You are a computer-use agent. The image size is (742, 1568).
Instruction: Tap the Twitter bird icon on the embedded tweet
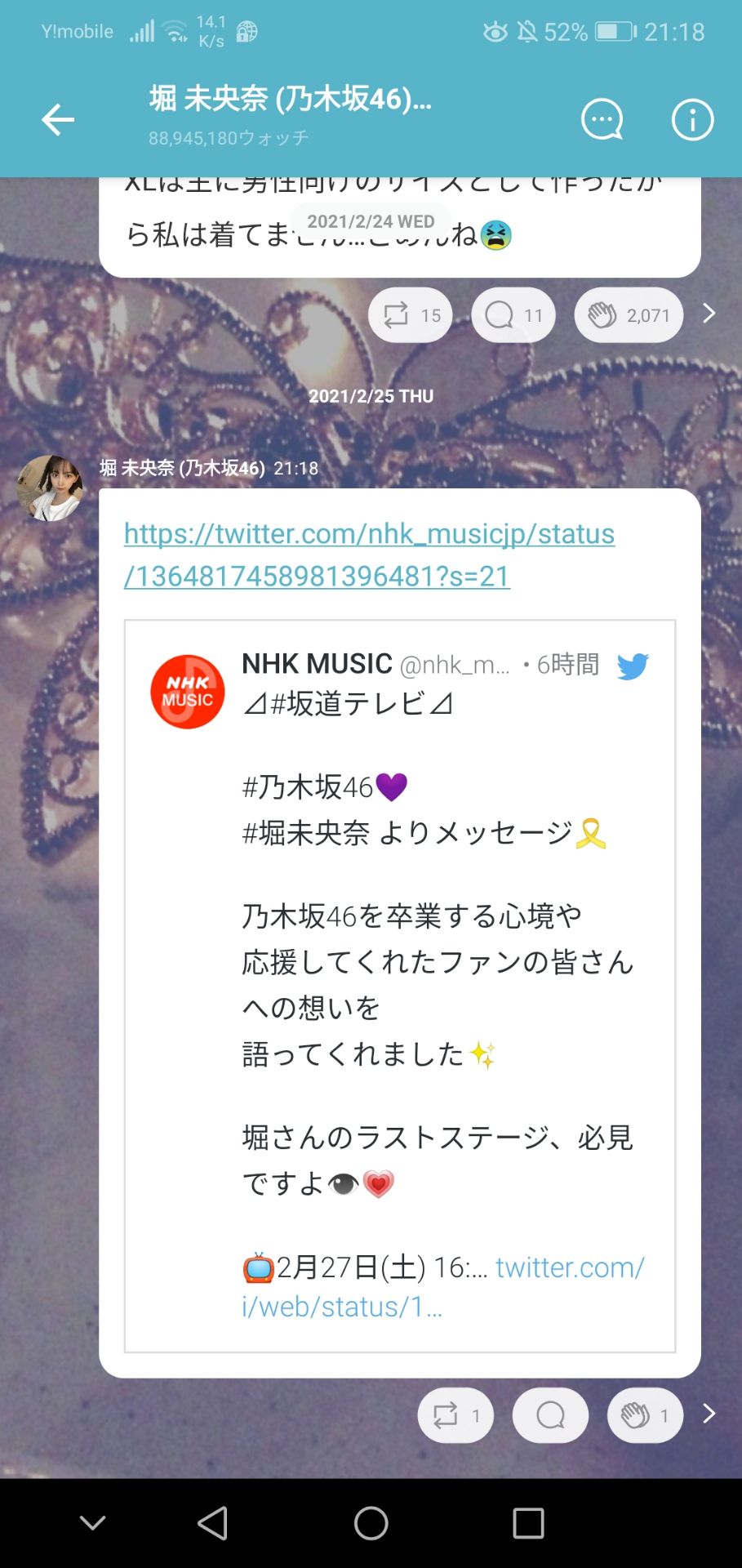point(634,665)
